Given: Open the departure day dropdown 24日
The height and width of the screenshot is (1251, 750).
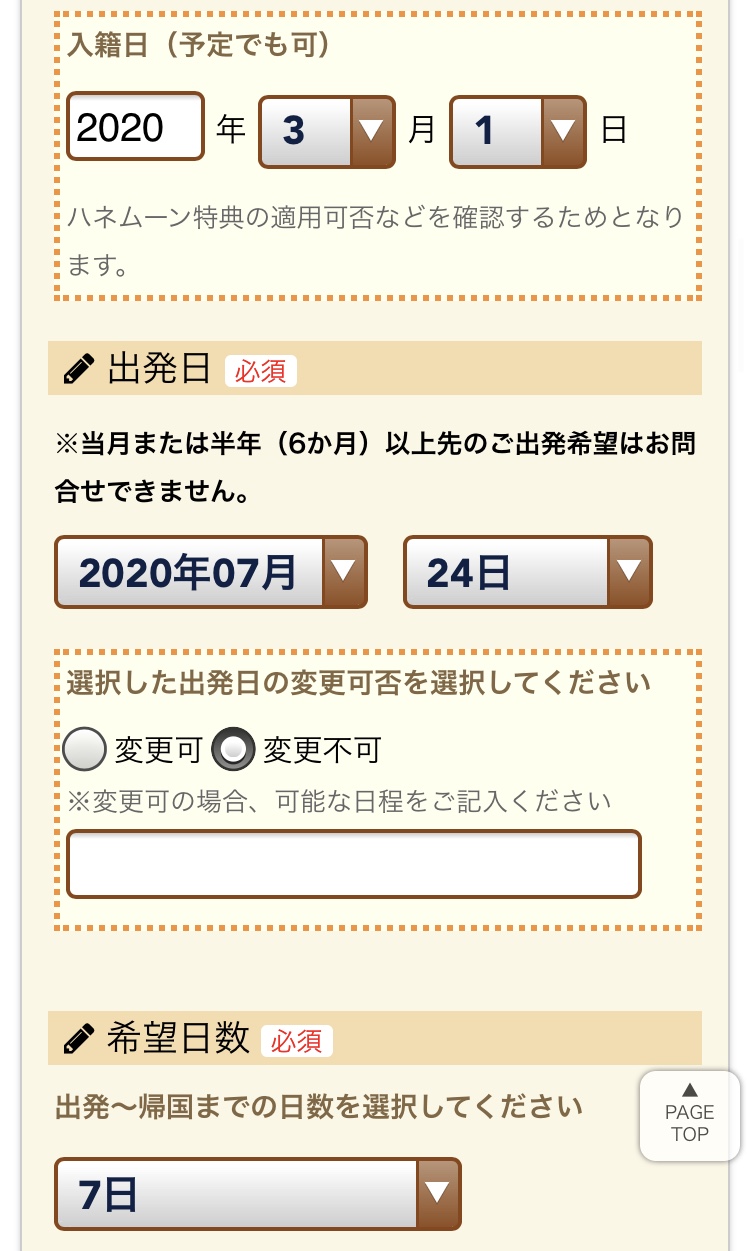Looking at the screenshot, I should pos(527,572).
